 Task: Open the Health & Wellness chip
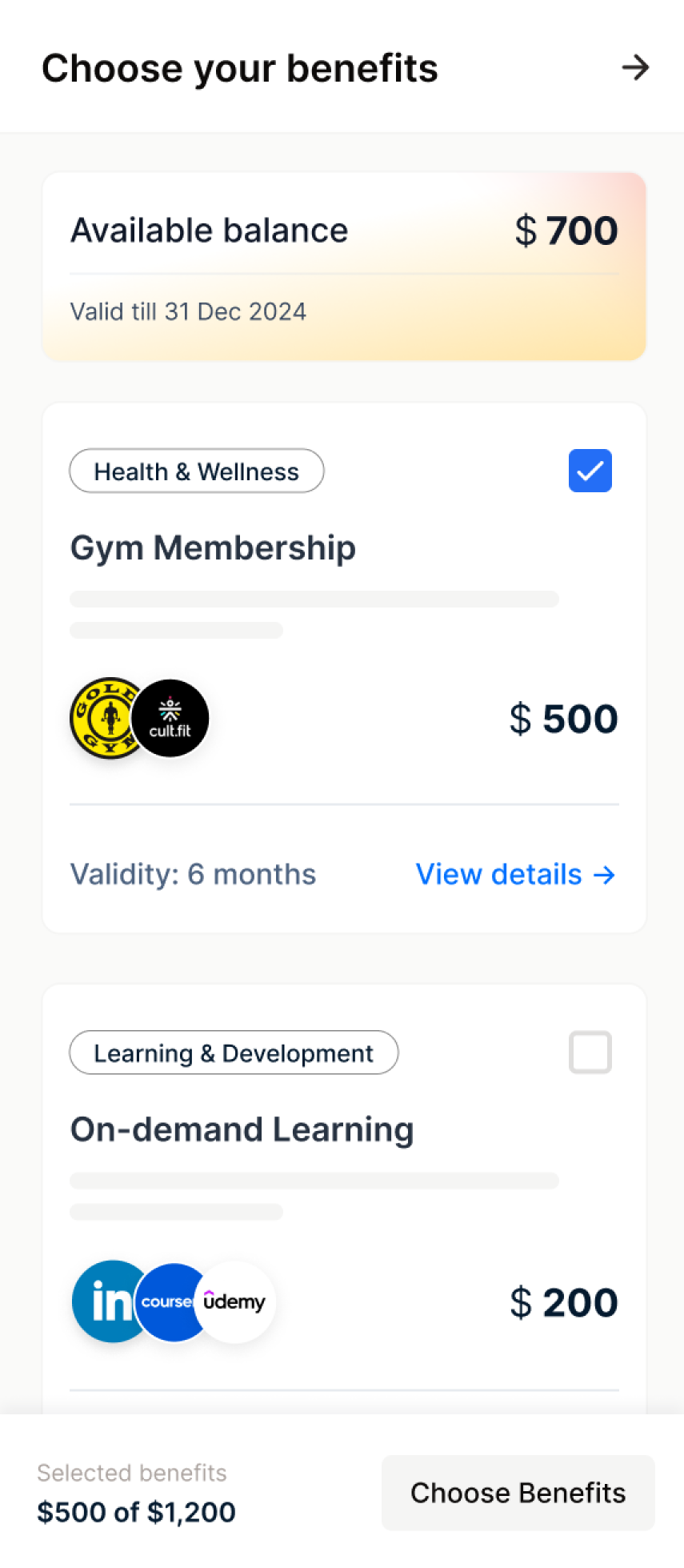click(197, 471)
